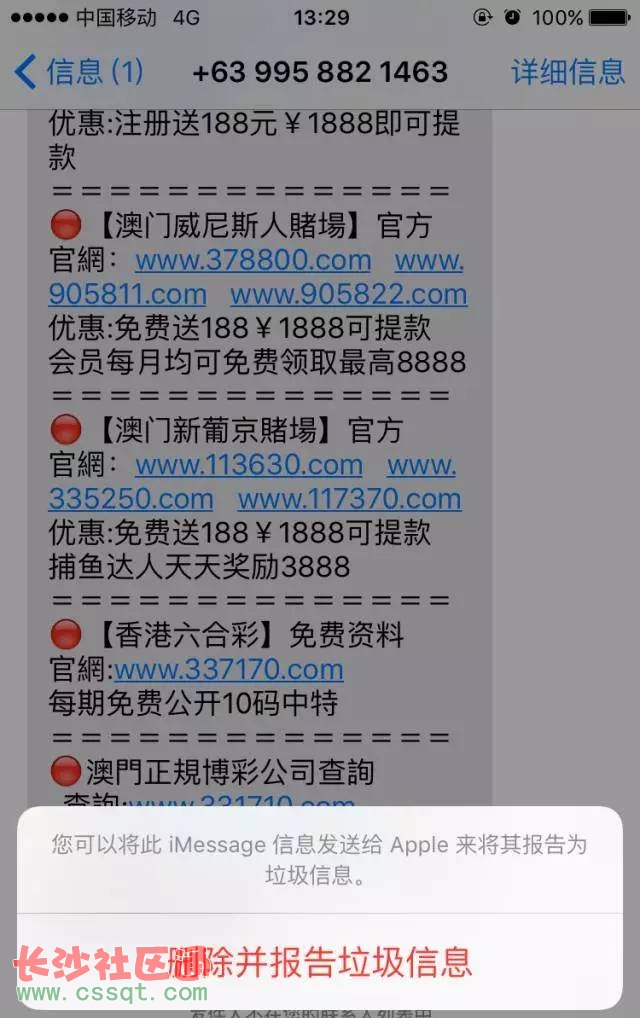Go back to the 信息 list
Screen dimensions: 640x1018
pos(78,72)
